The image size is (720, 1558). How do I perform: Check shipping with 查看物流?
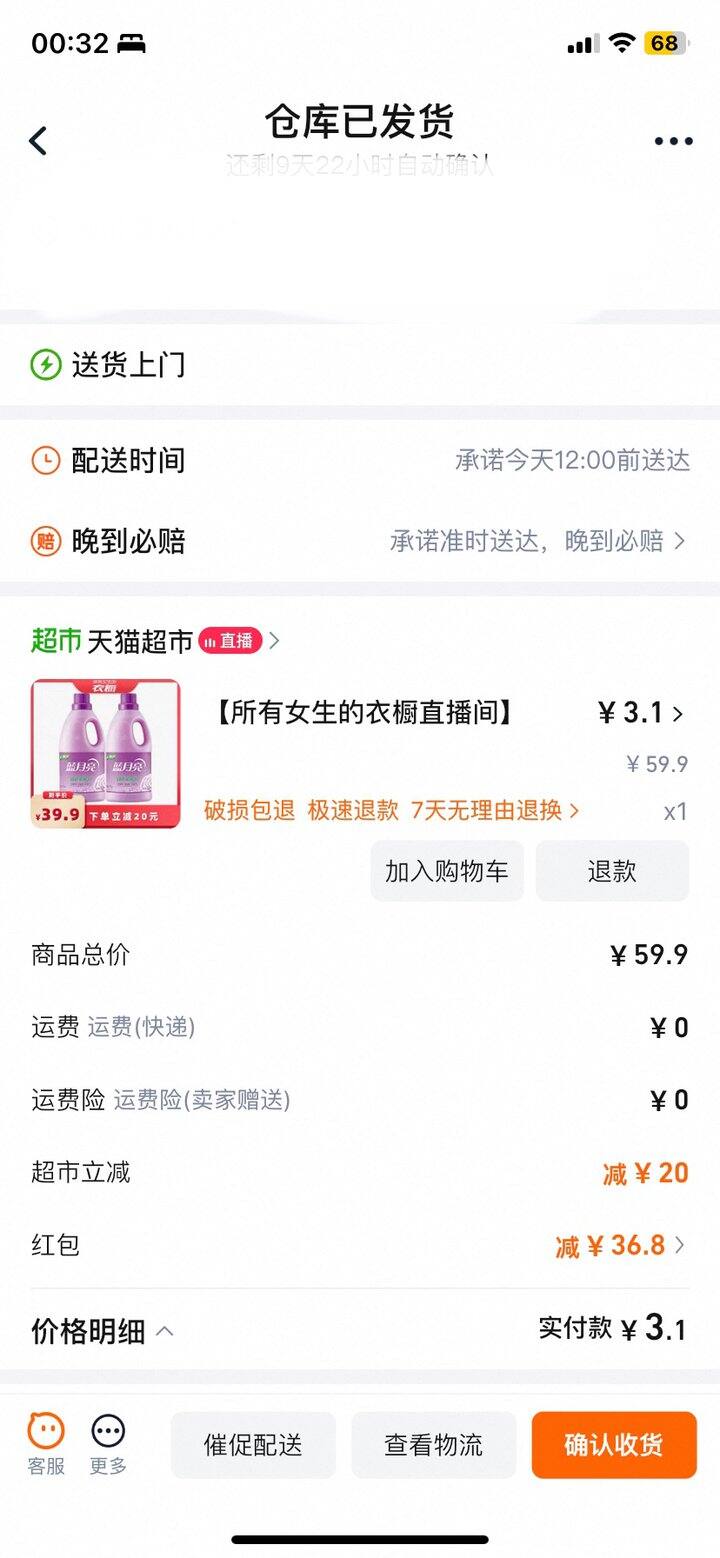[433, 1445]
